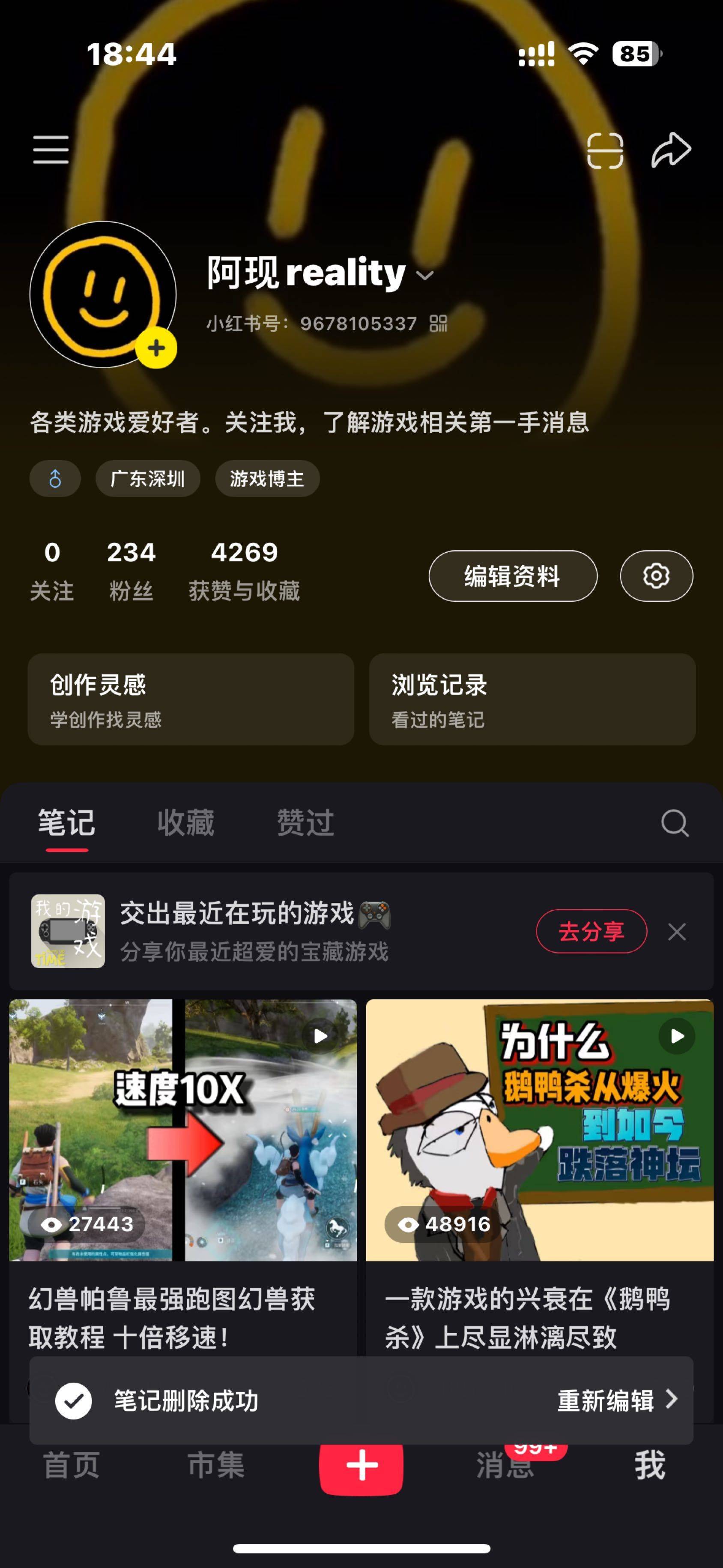Search my notes with the magnifier icon

[x=674, y=823]
